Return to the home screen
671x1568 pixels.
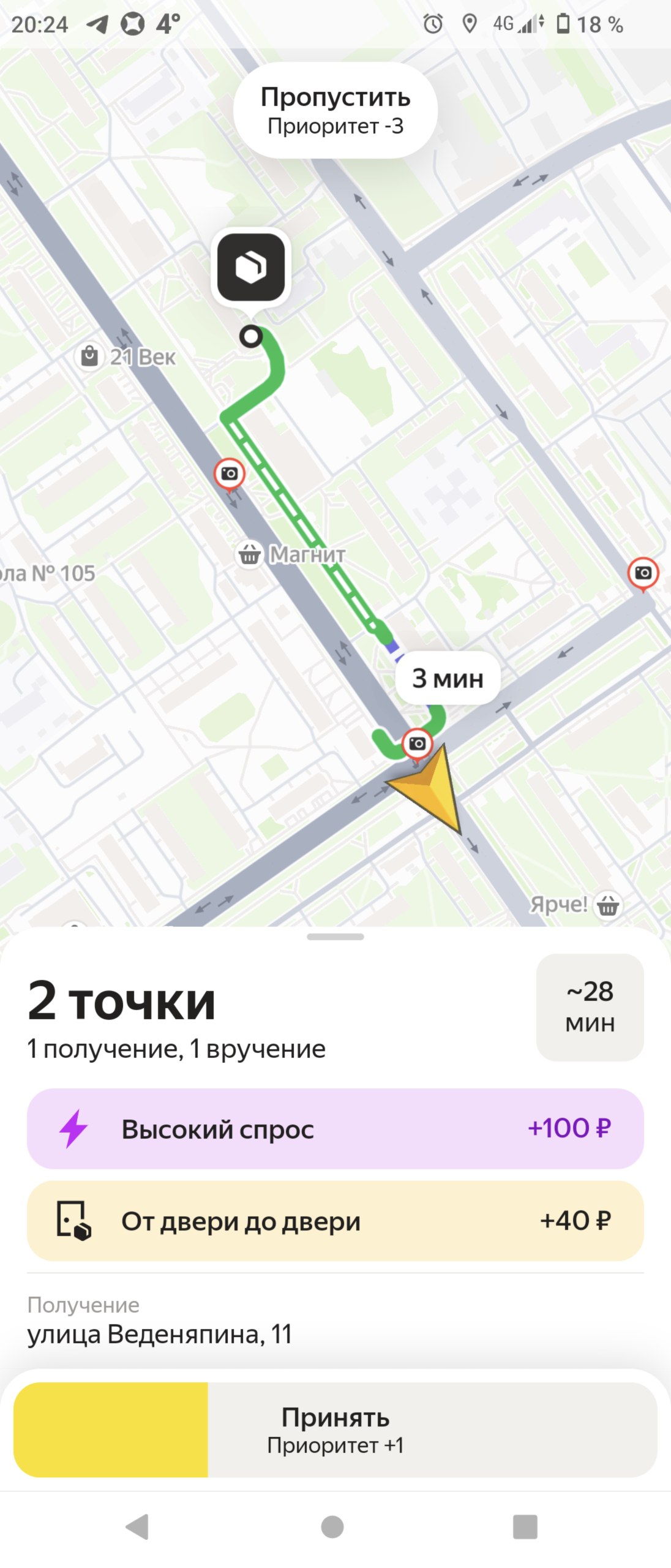pos(332,1526)
